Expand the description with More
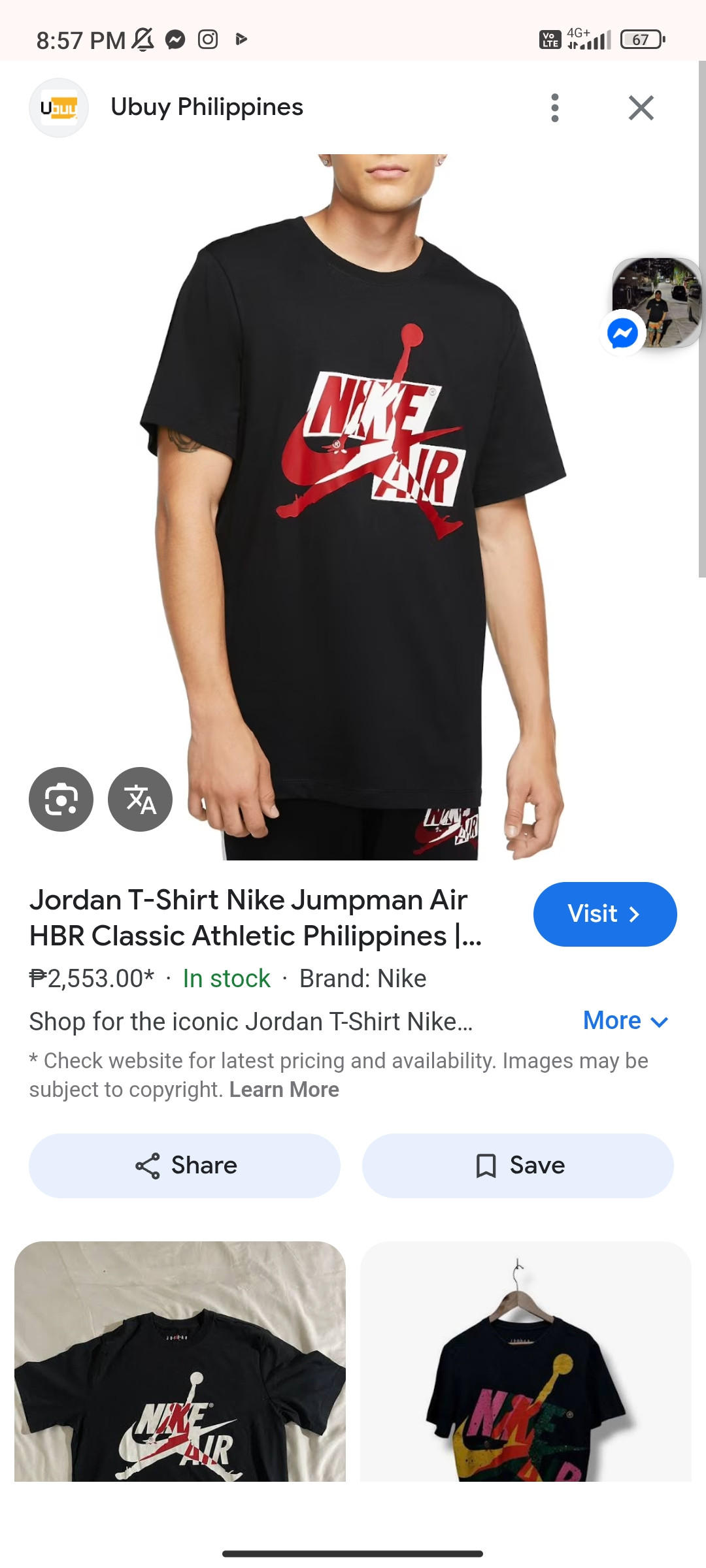 pyautogui.click(x=625, y=1021)
